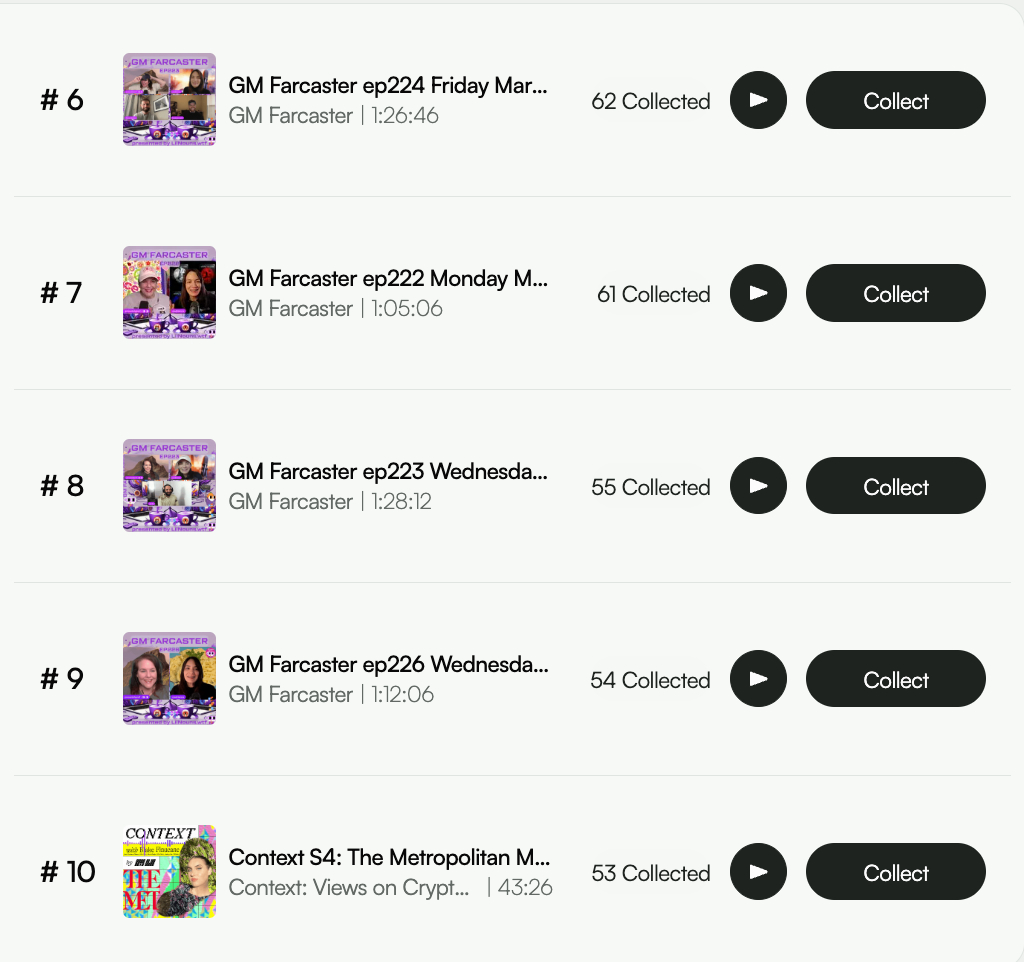Open GM Farcaster ep223 Wednesday title
This screenshot has width=1024, height=962.
pyautogui.click(x=388, y=471)
